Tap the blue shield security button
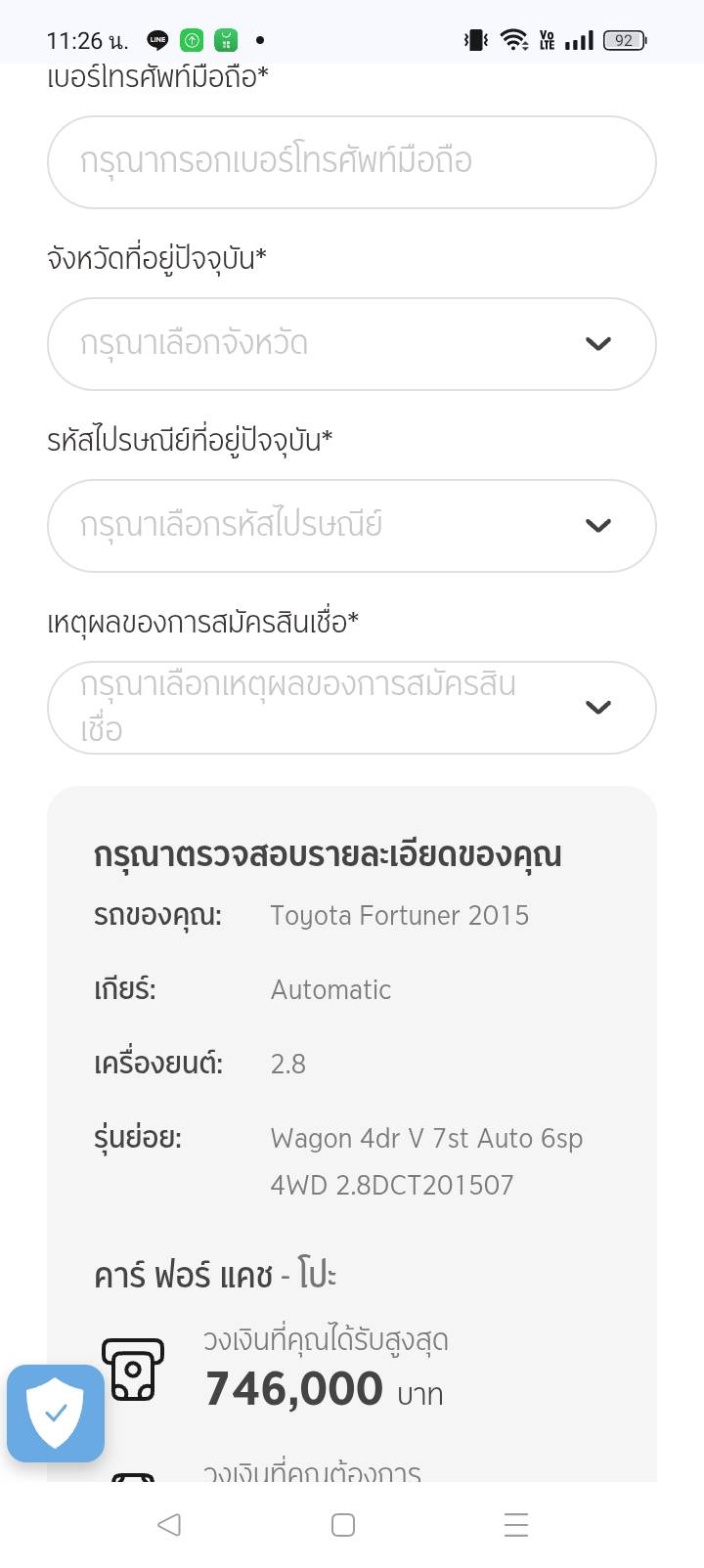Viewport: 704px width, 1568px height. click(56, 1413)
